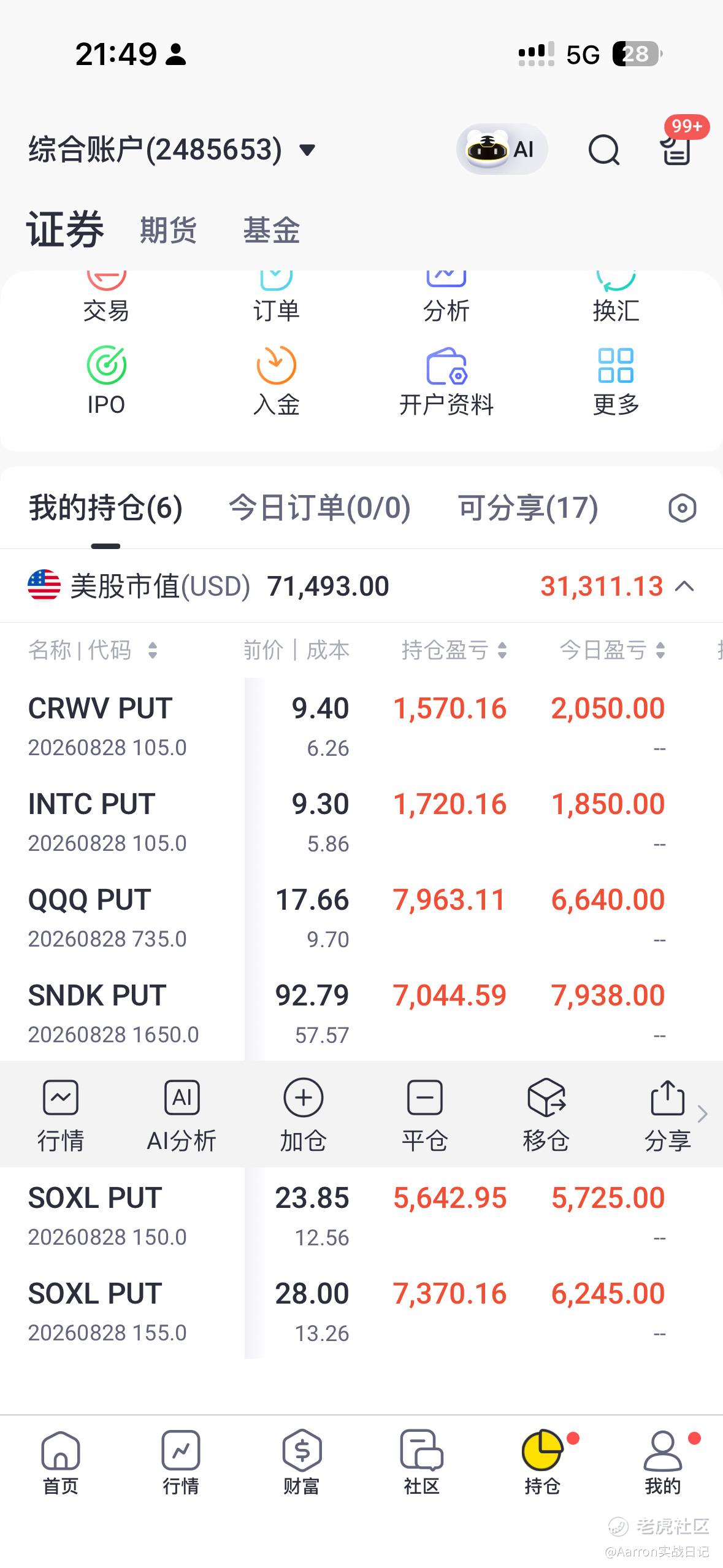Tap 移仓 to roll the position
Image resolution: width=723 pixels, height=1568 pixels.
[x=546, y=1115]
